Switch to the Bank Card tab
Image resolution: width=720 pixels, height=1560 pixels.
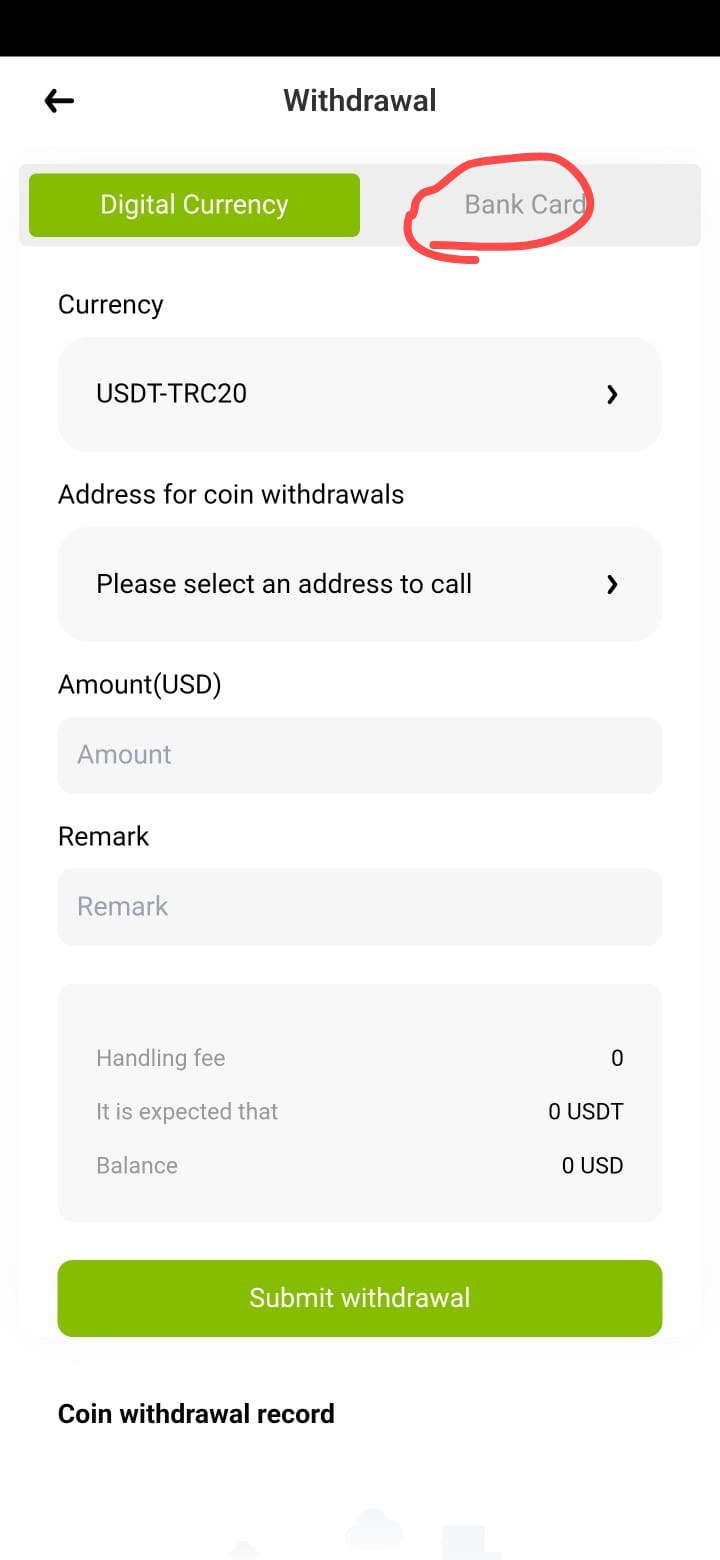525,205
